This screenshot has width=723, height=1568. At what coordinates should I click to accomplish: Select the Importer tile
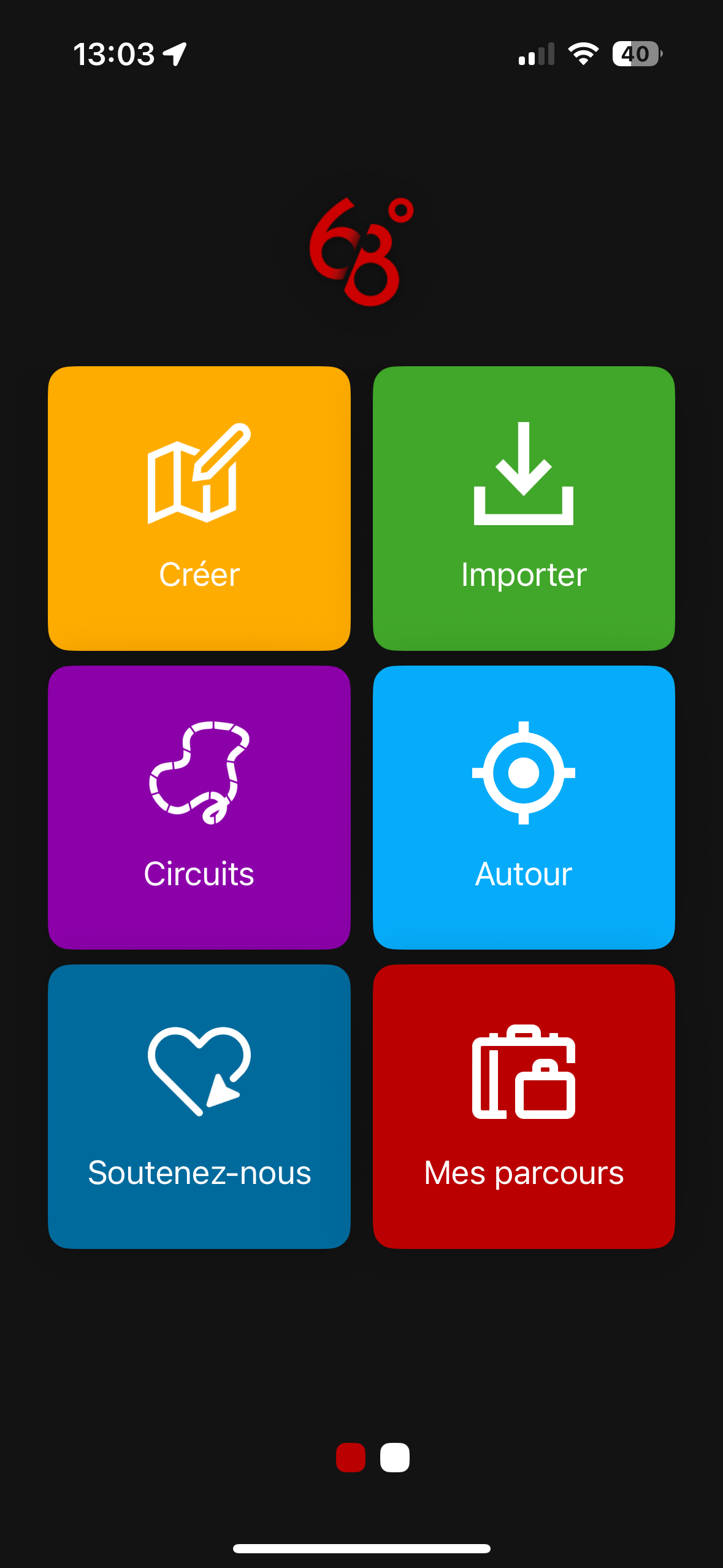click(524, 508)
